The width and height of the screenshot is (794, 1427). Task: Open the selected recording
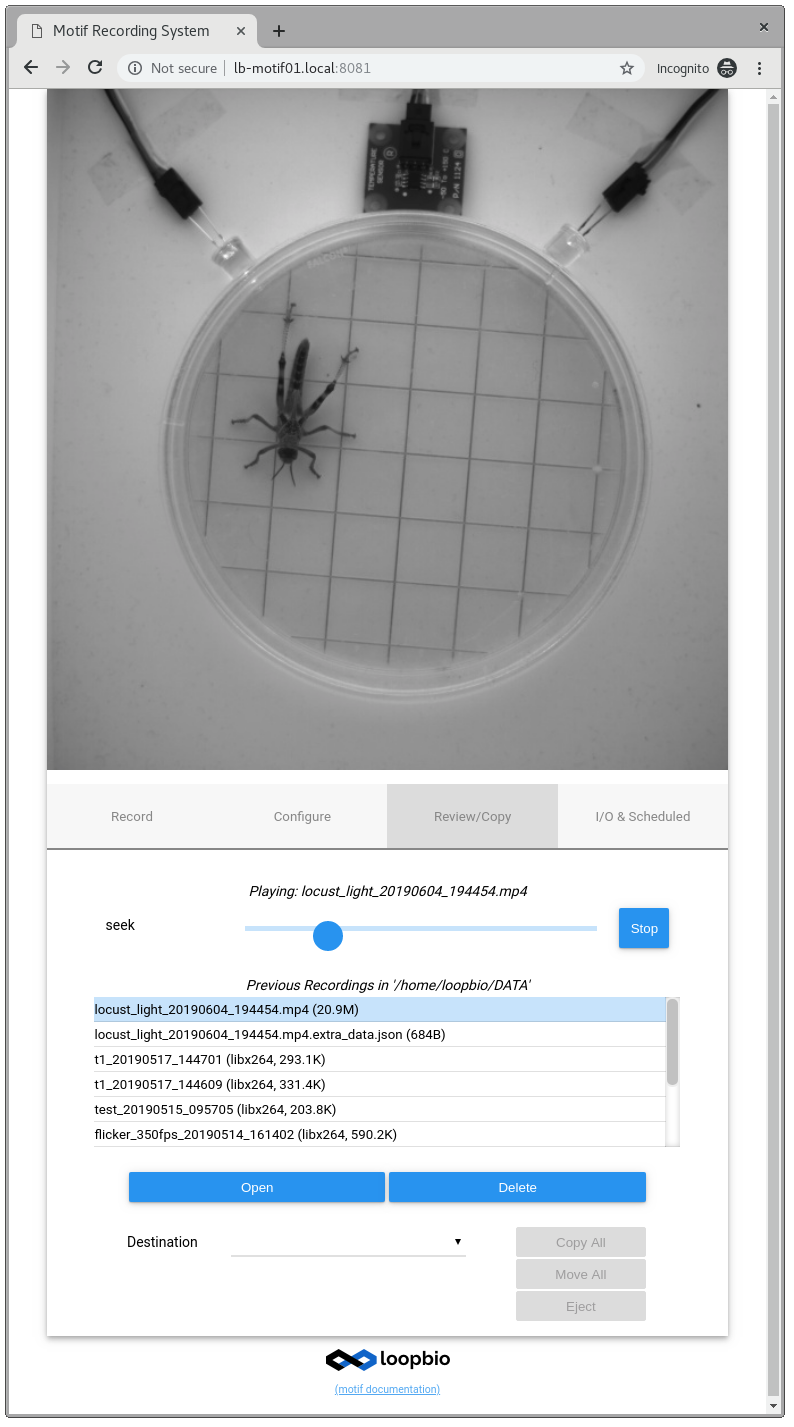click(x=257, y=1187)
